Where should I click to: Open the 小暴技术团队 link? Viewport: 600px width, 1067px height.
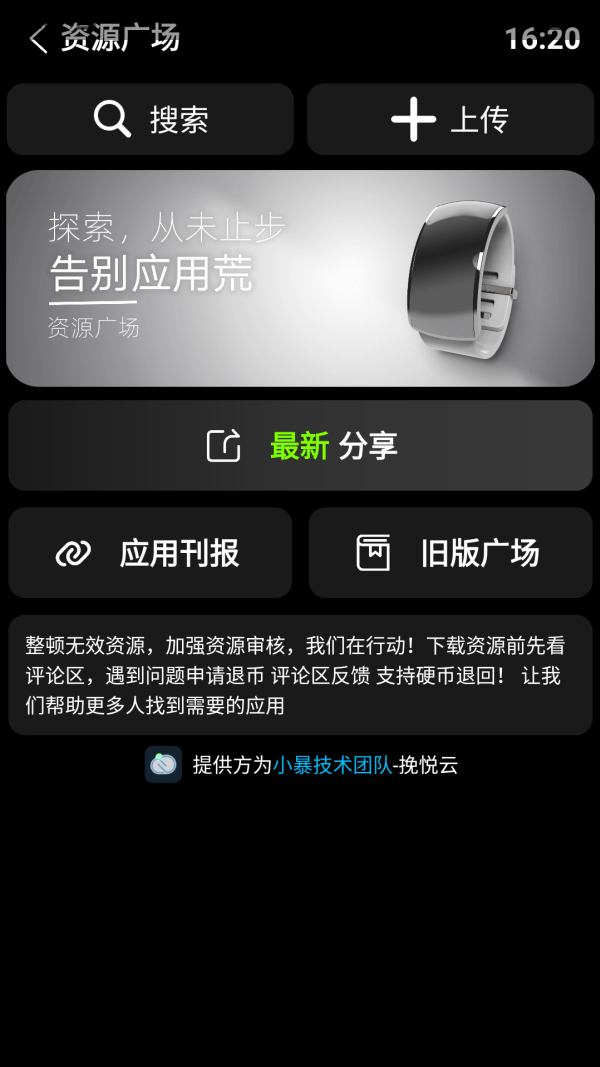tap(332, 766)
